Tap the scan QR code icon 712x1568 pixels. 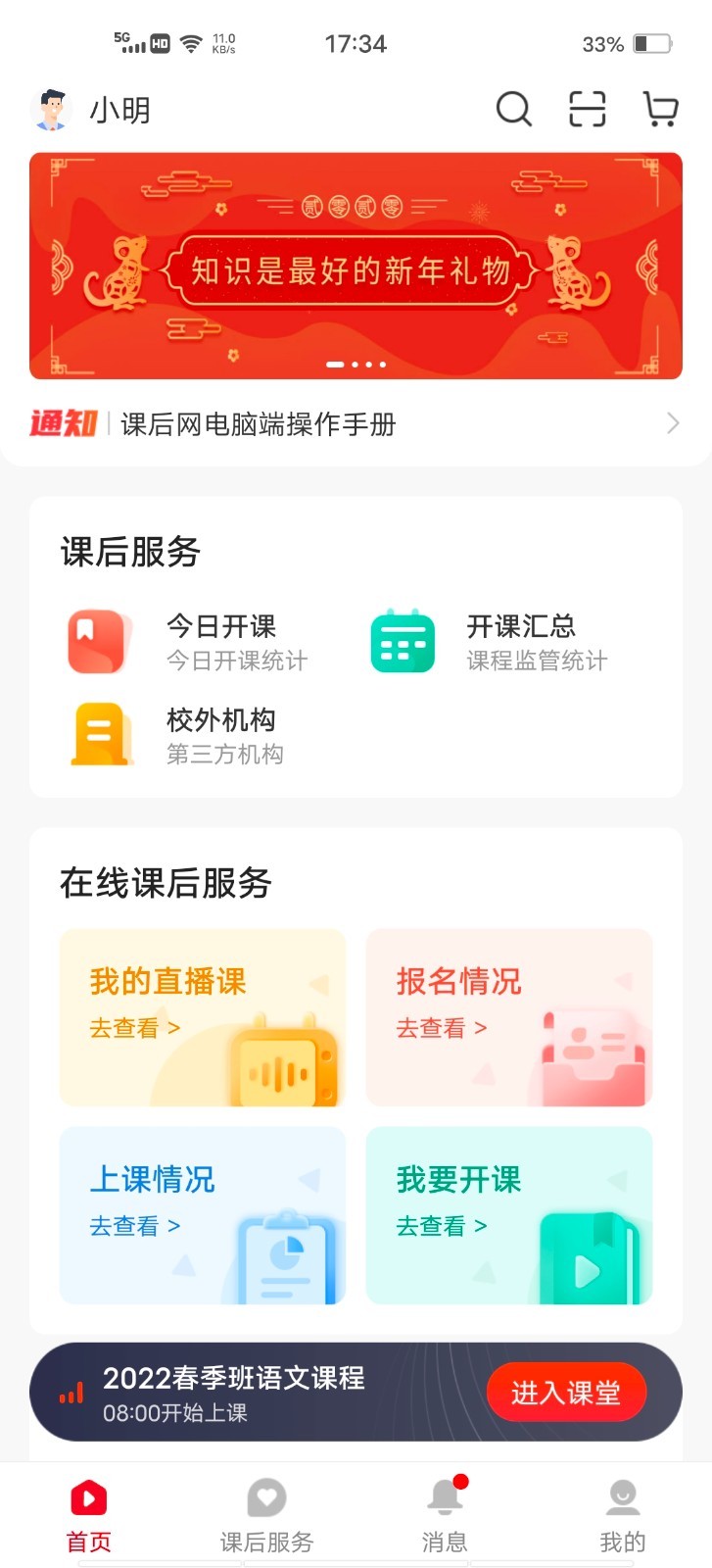pyautogui.click(x=587, y=111)
